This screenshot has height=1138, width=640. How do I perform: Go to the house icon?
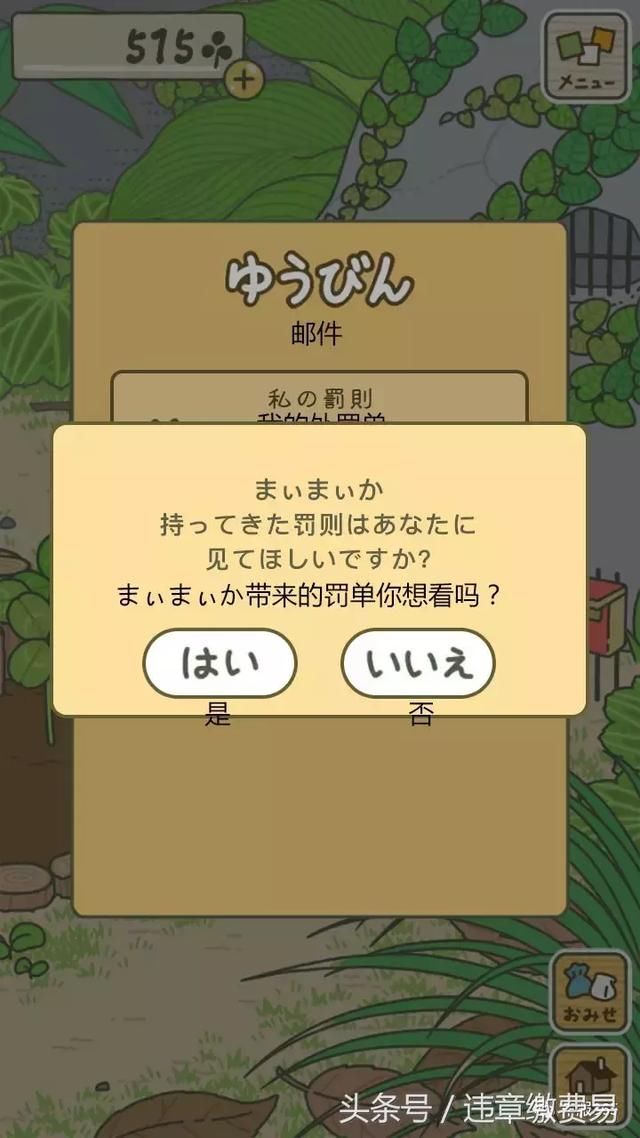pos(590,1085)
